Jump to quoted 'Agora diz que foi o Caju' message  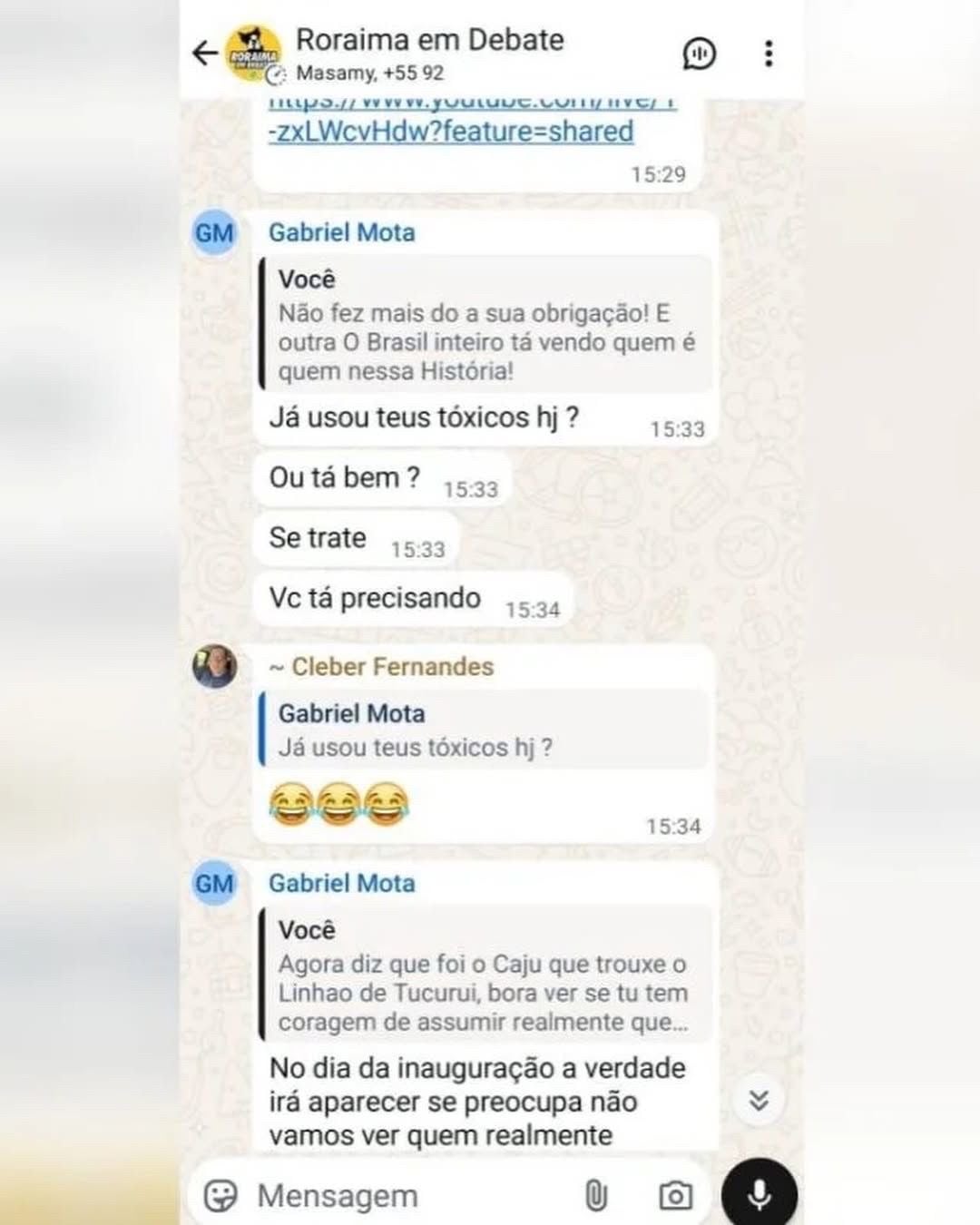tap(485, 975)
